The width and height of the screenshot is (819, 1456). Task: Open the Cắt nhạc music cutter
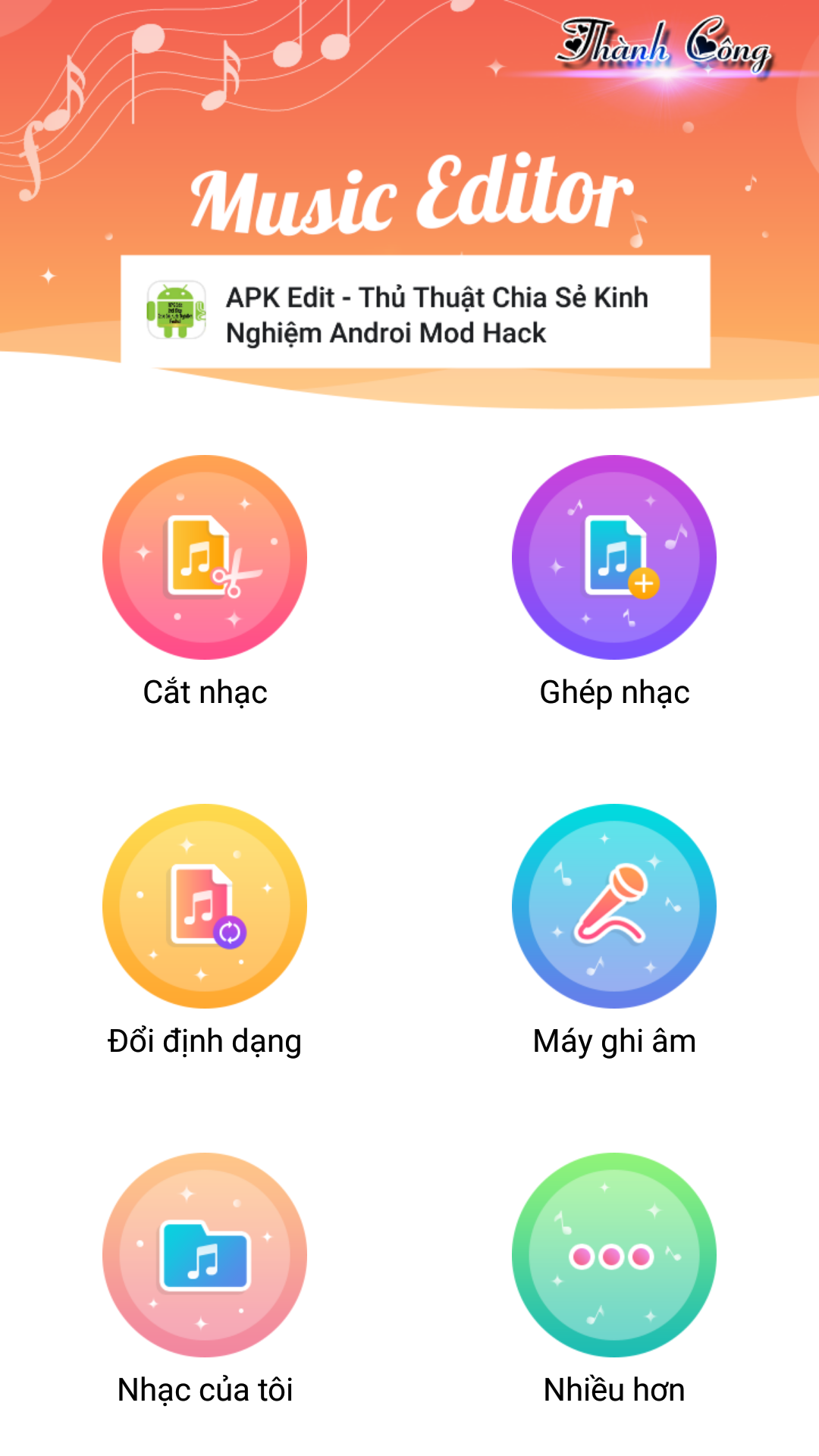click(x=205, y=557)
